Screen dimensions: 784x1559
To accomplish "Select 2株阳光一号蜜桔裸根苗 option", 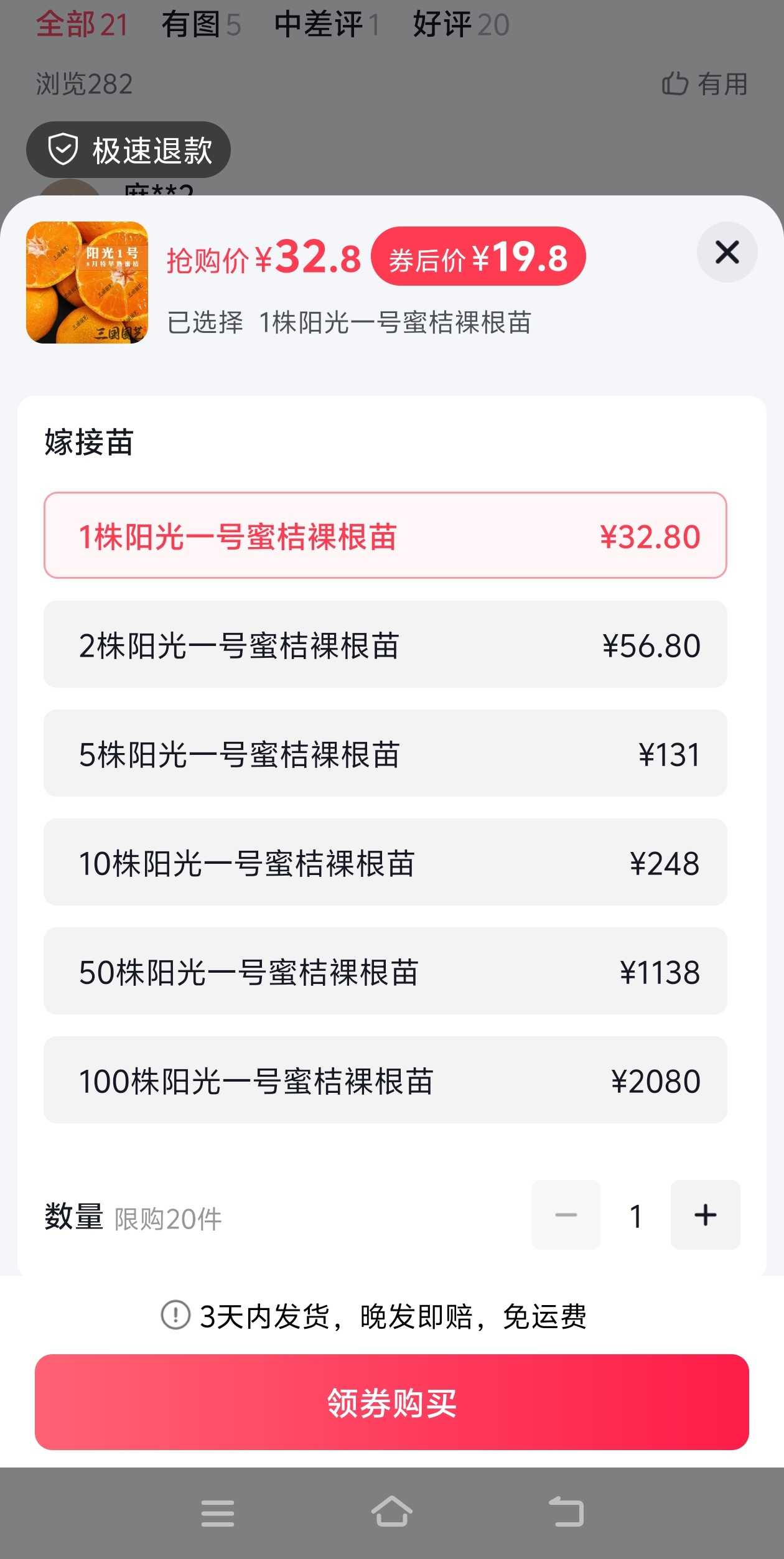I will [385, 644].
